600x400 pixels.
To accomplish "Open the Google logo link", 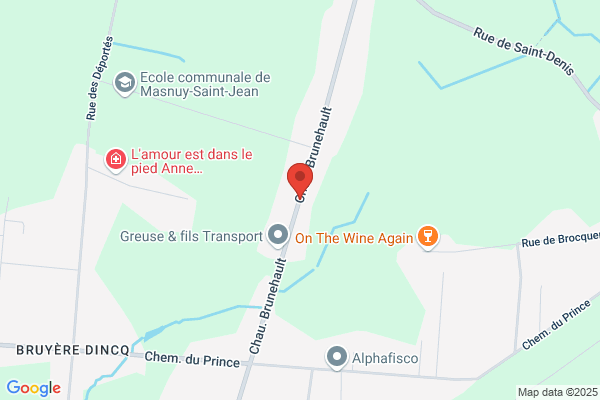I will (x=34, y=388).
